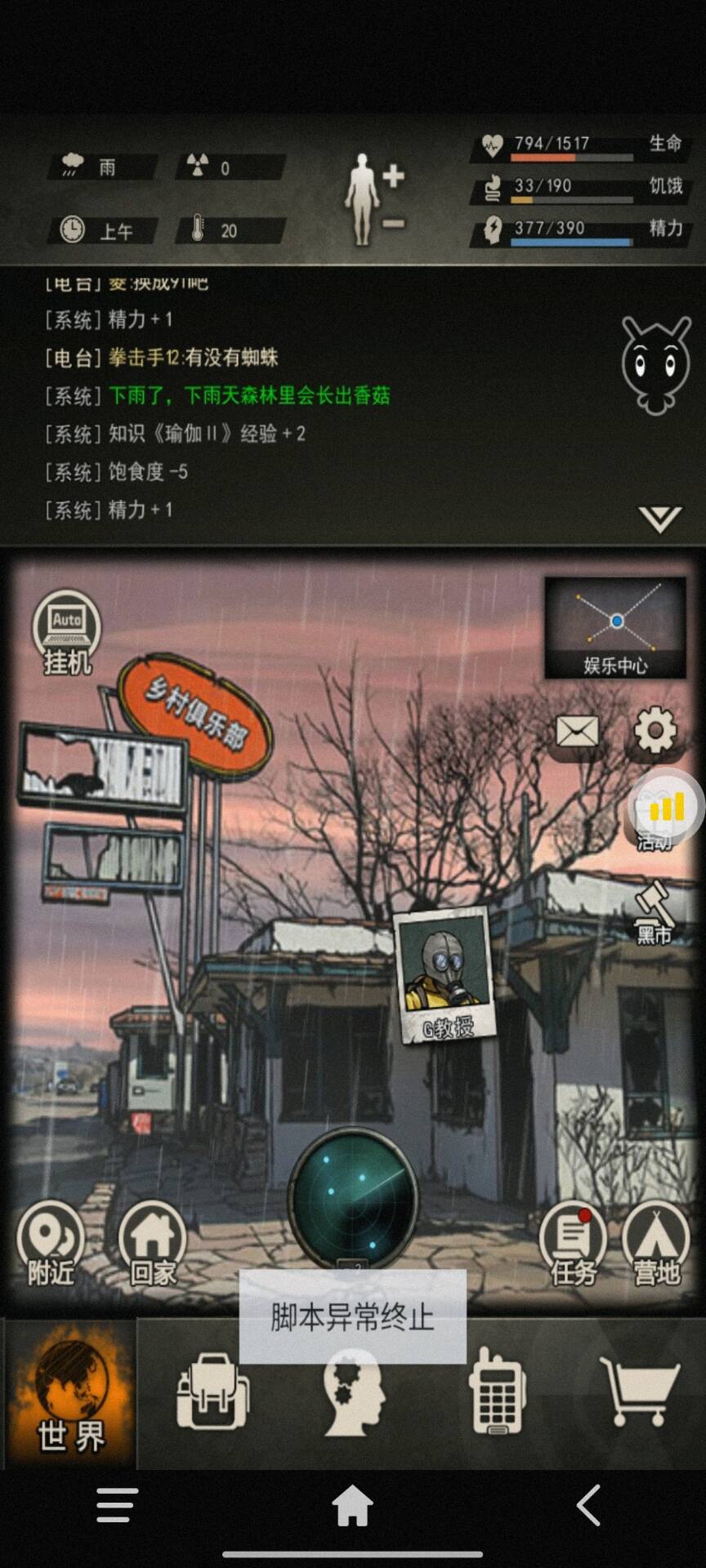Open the backpack inventory tab
This screenshot has height=1568, width=706.
coord(212,1392)
